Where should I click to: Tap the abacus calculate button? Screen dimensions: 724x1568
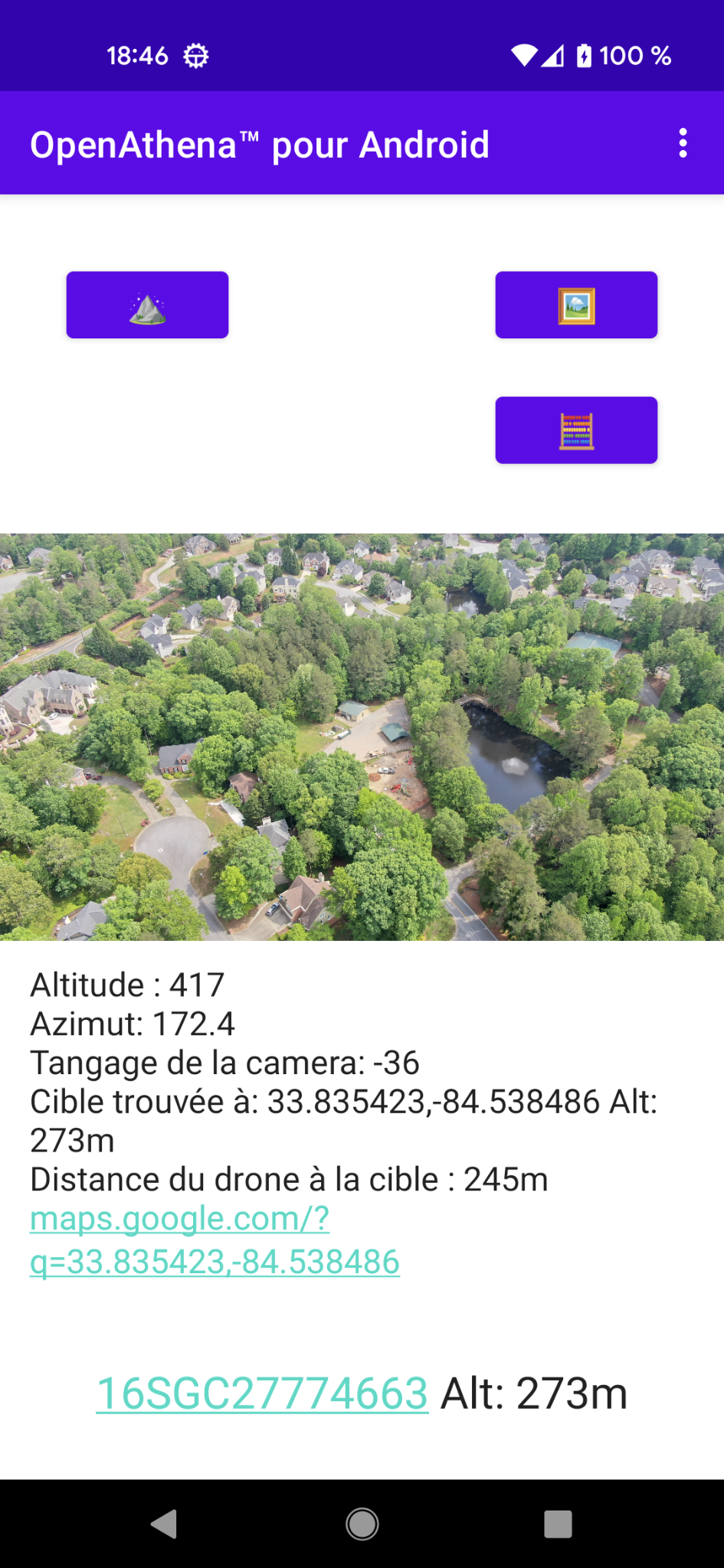coord(576,430)
